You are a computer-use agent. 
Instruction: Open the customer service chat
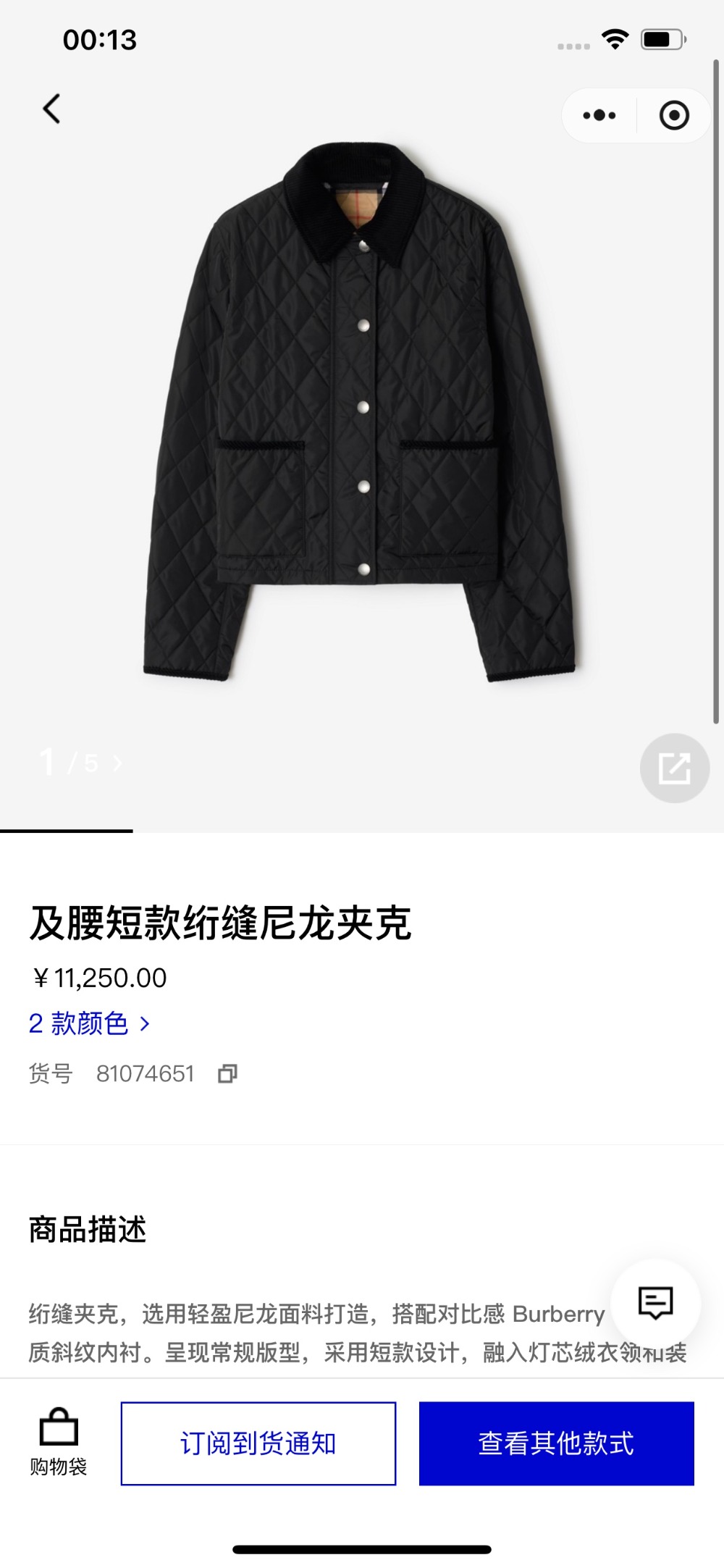(x=655, y=1303)
